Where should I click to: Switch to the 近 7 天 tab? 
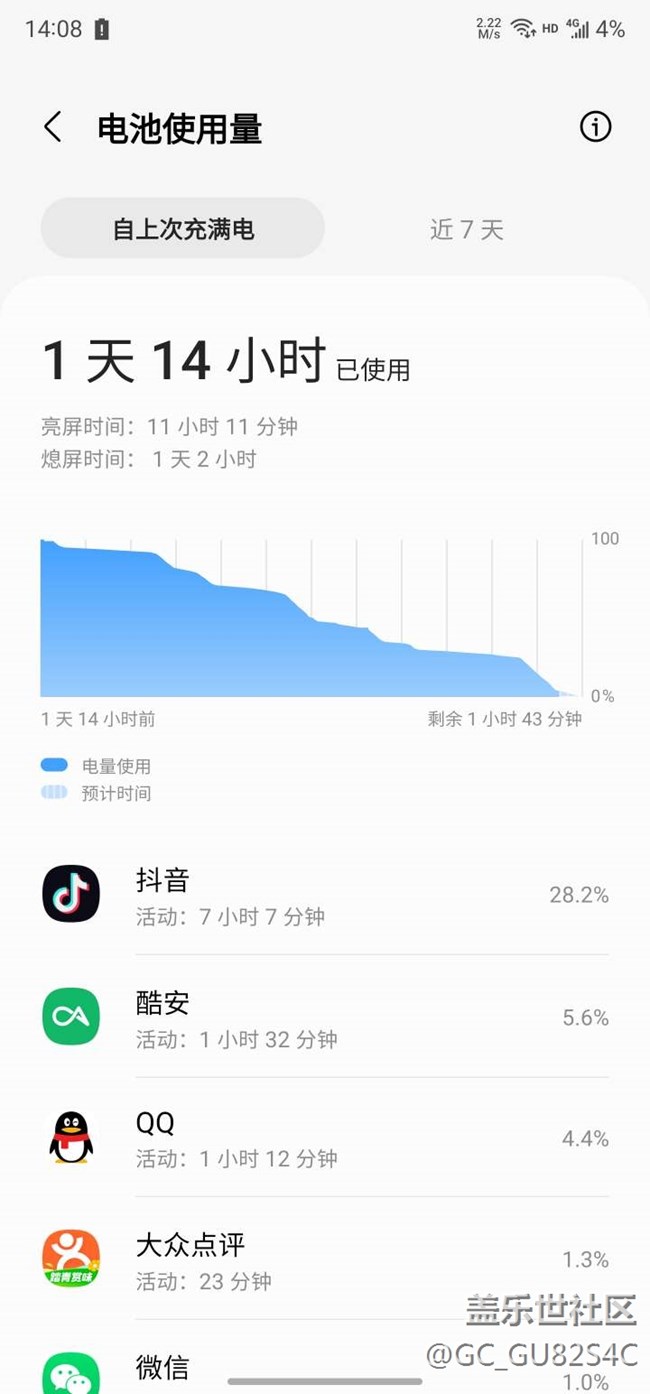[466, 230]
